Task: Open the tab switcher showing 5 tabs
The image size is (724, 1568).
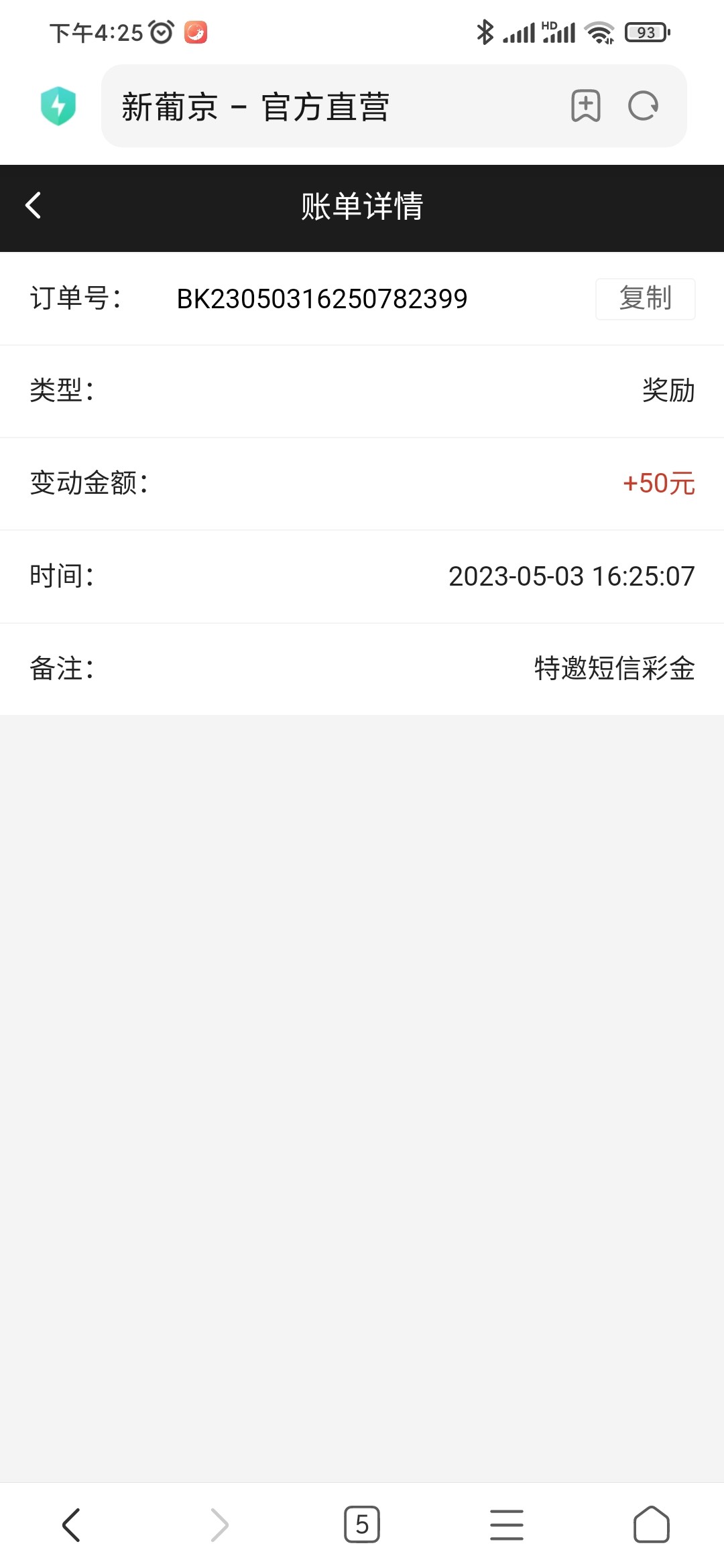Action: (x=362, y=1525)
